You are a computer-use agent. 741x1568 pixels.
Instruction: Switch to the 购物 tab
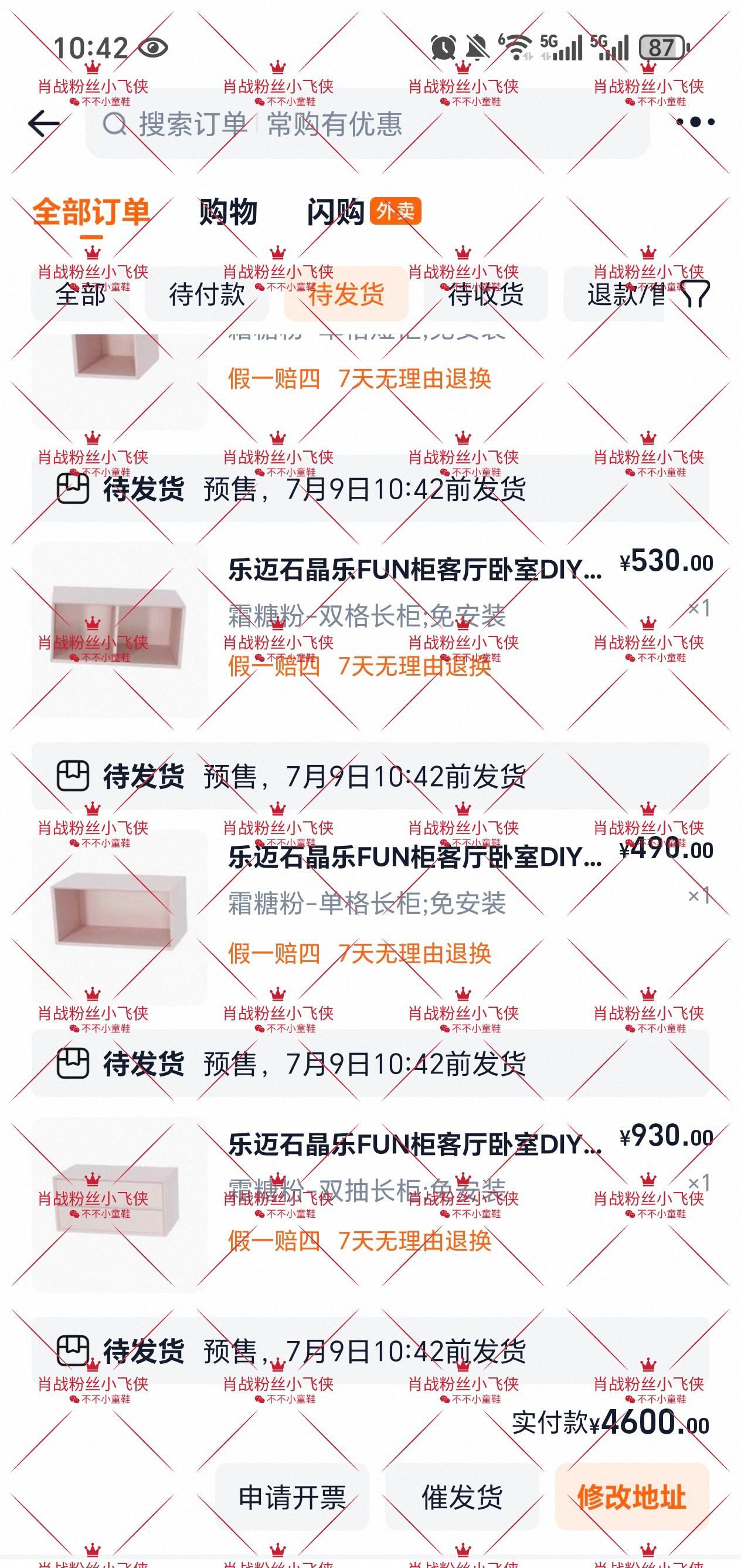(228, 212)
